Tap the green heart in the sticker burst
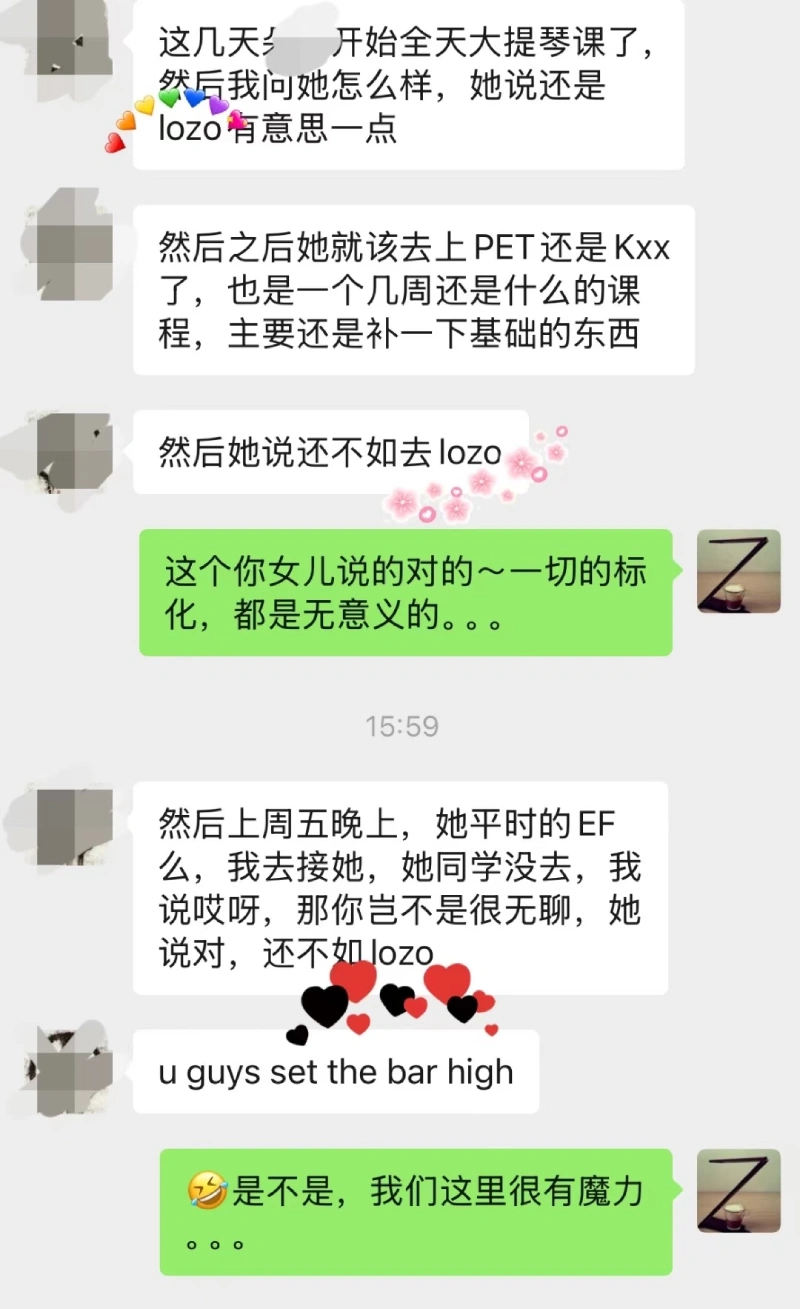The image size is (800, 1309). (169, 97)
